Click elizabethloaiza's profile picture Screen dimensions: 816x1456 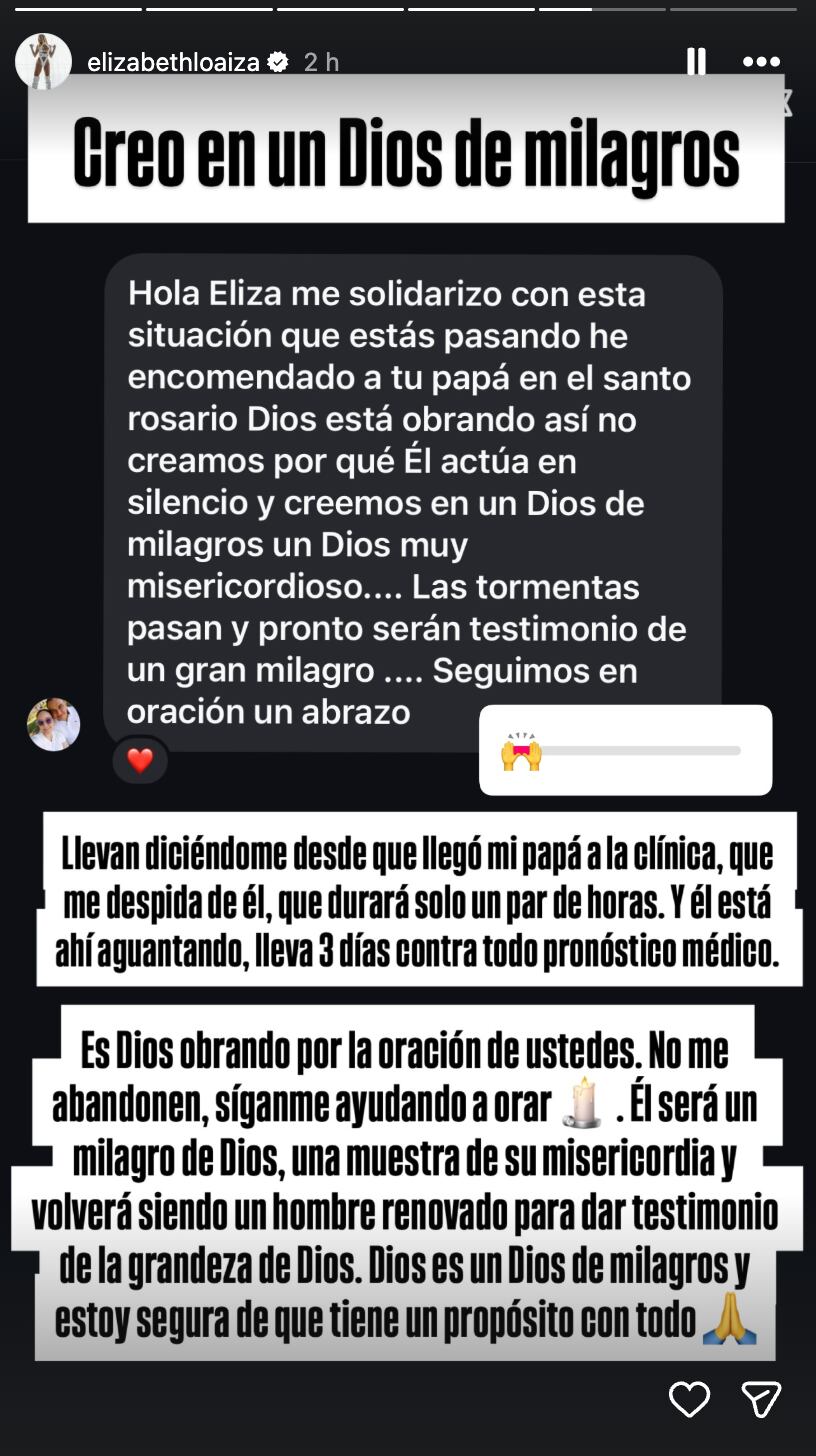[43, 61]
